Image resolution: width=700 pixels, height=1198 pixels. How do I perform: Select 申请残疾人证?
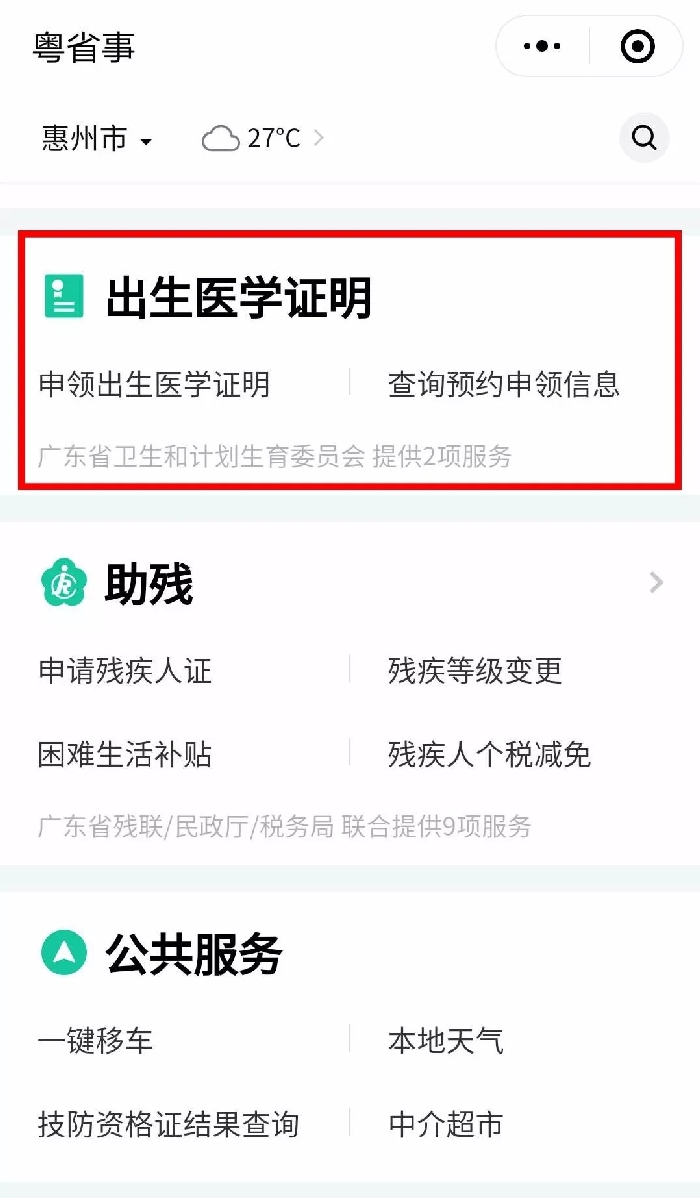[x=125, y=671]
